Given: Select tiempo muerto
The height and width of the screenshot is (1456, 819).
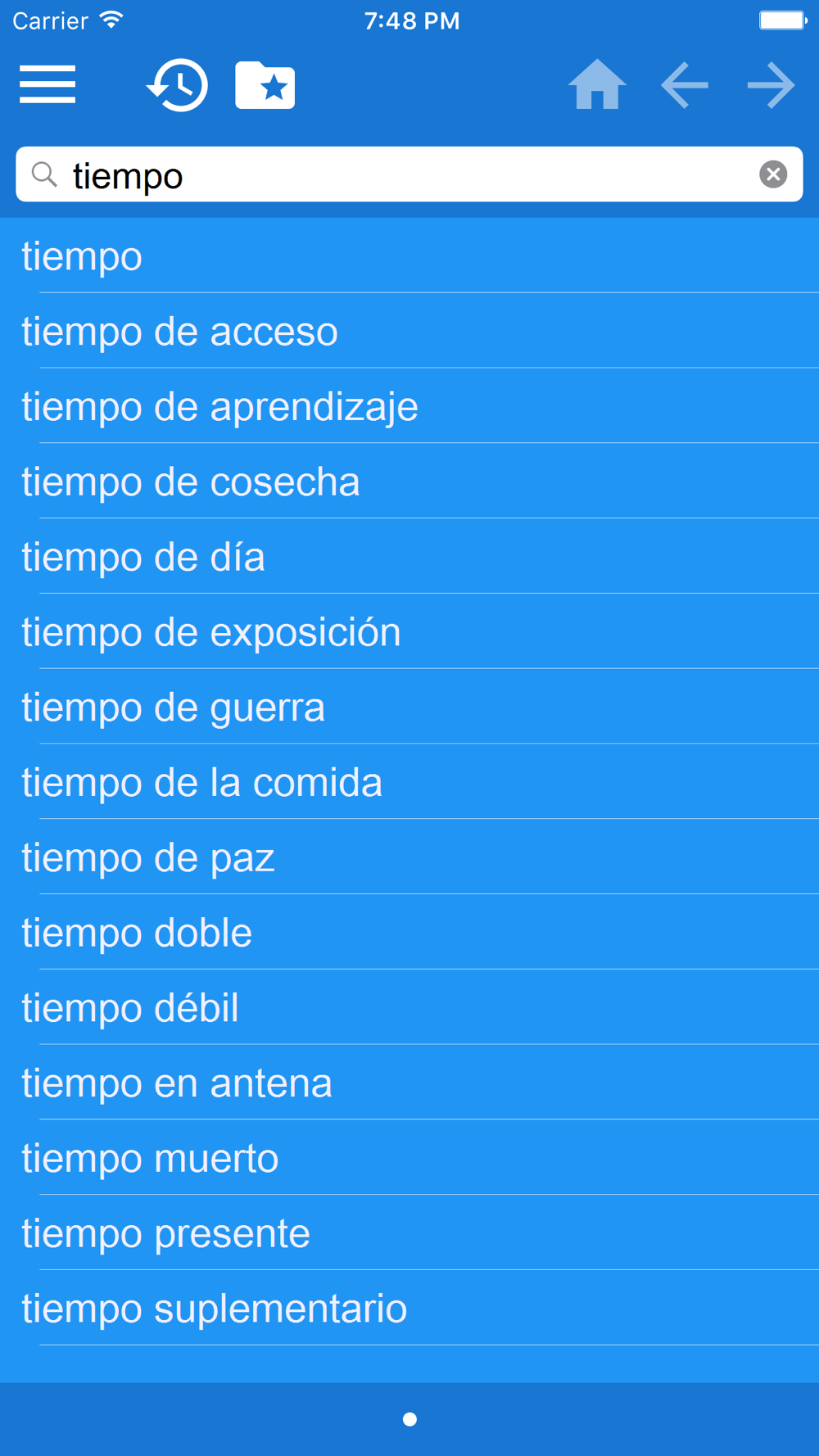Looking at the screenshot, I should [x=409, y=1159].
